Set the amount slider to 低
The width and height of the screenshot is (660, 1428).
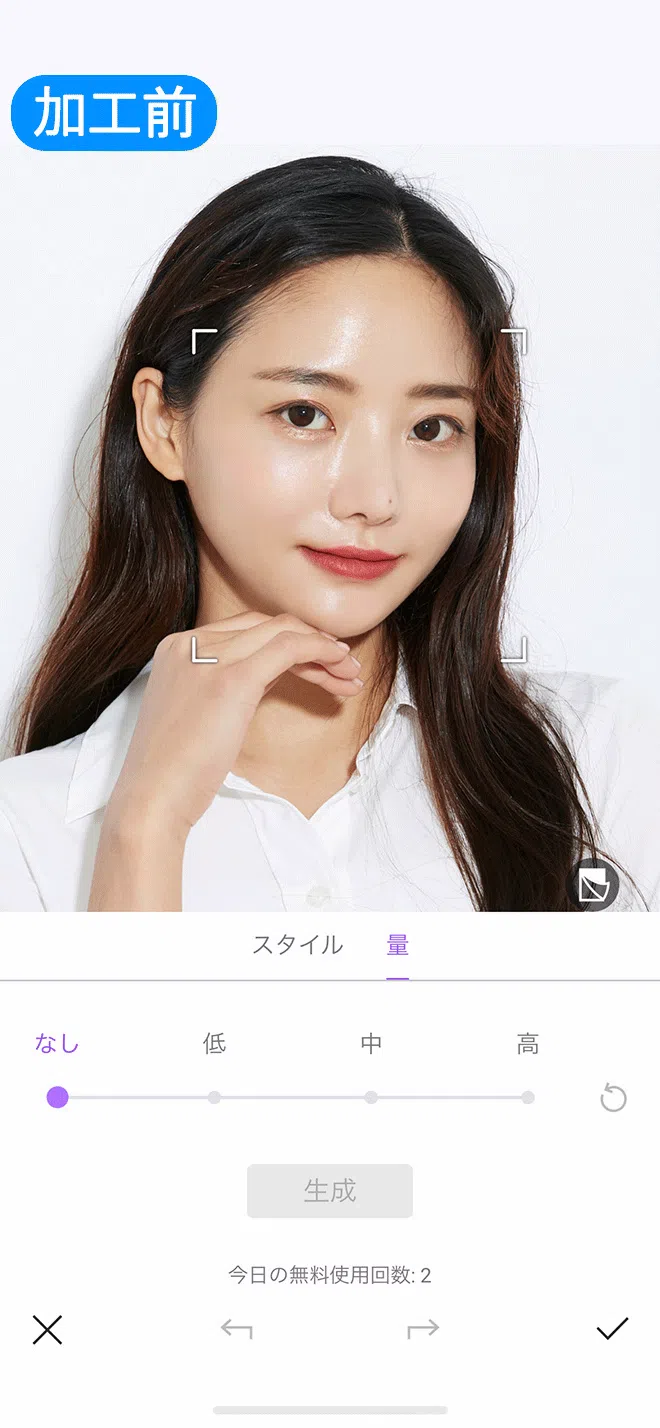coord(214,1097)
